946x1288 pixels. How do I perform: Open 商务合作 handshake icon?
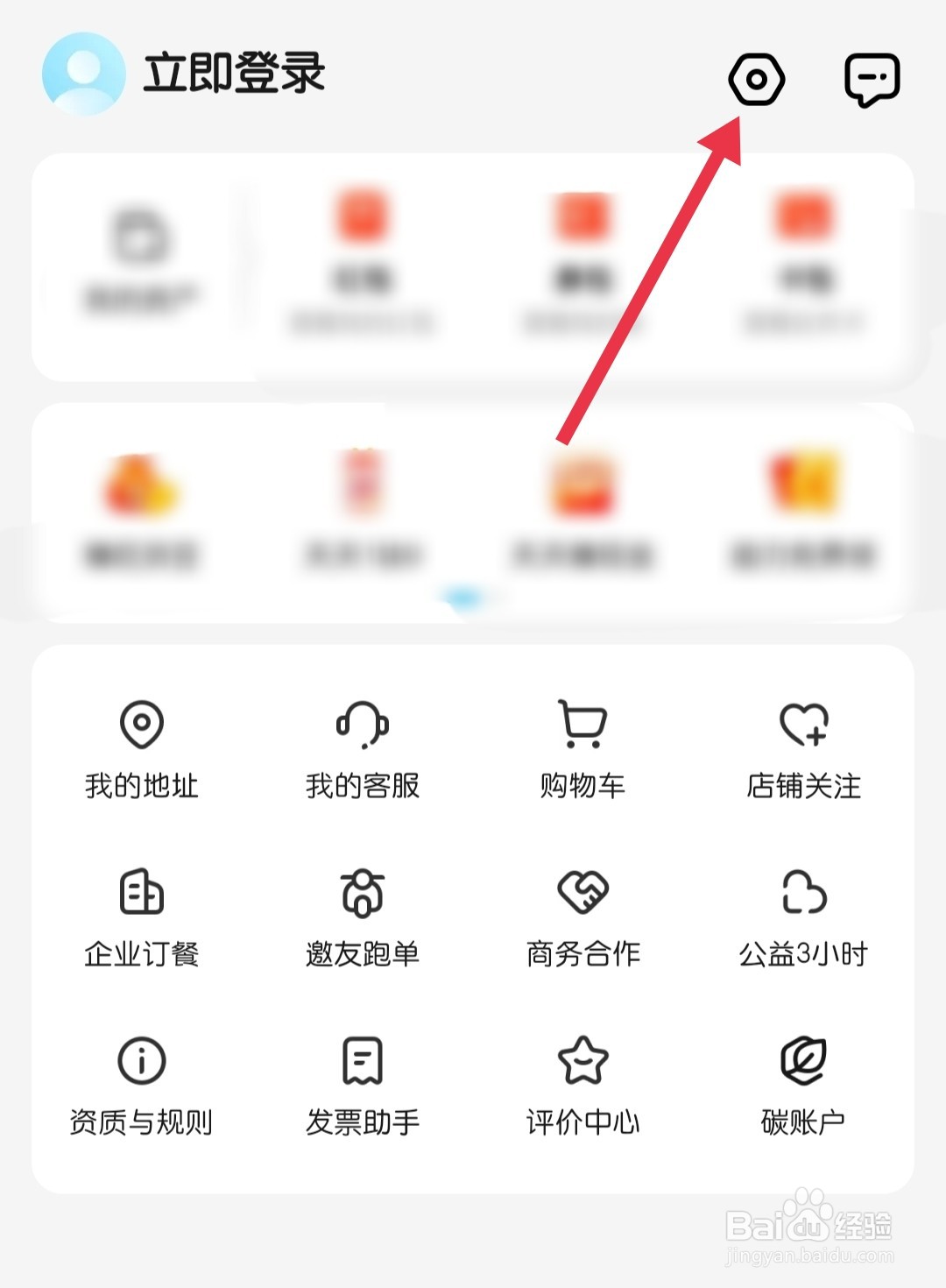coord(582,894)
